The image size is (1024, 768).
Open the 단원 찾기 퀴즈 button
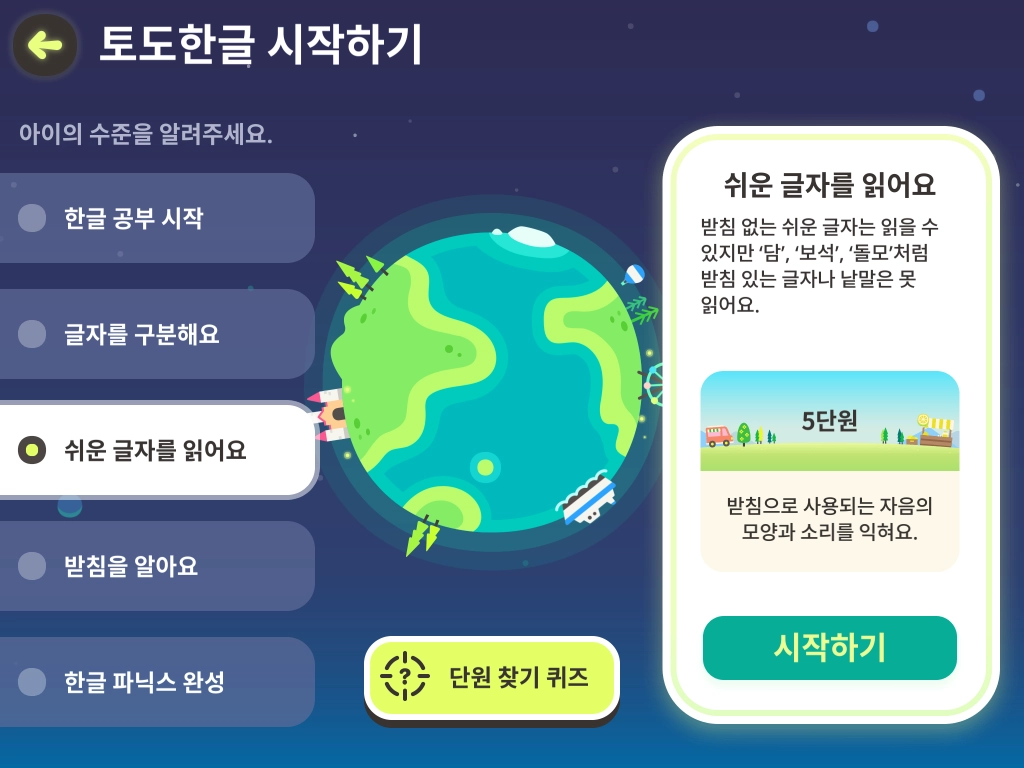point(491,678)
